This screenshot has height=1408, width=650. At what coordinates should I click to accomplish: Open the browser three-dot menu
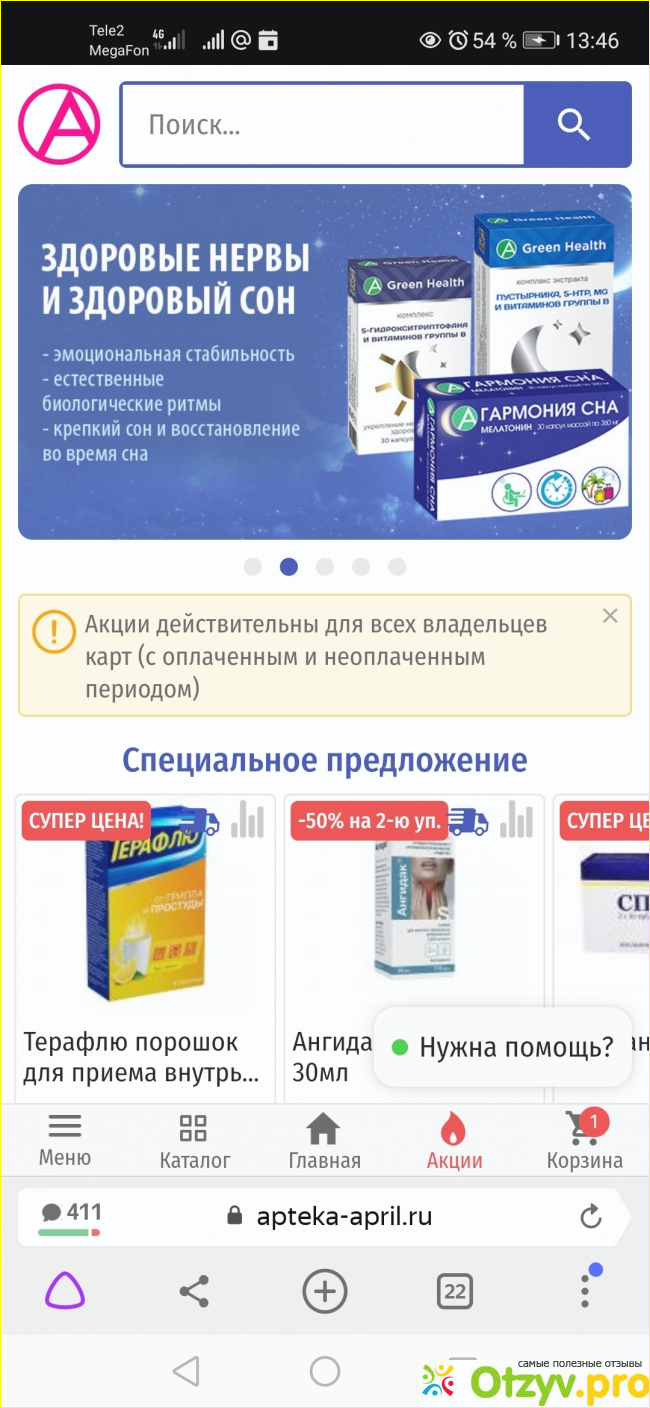[585, 1292]
